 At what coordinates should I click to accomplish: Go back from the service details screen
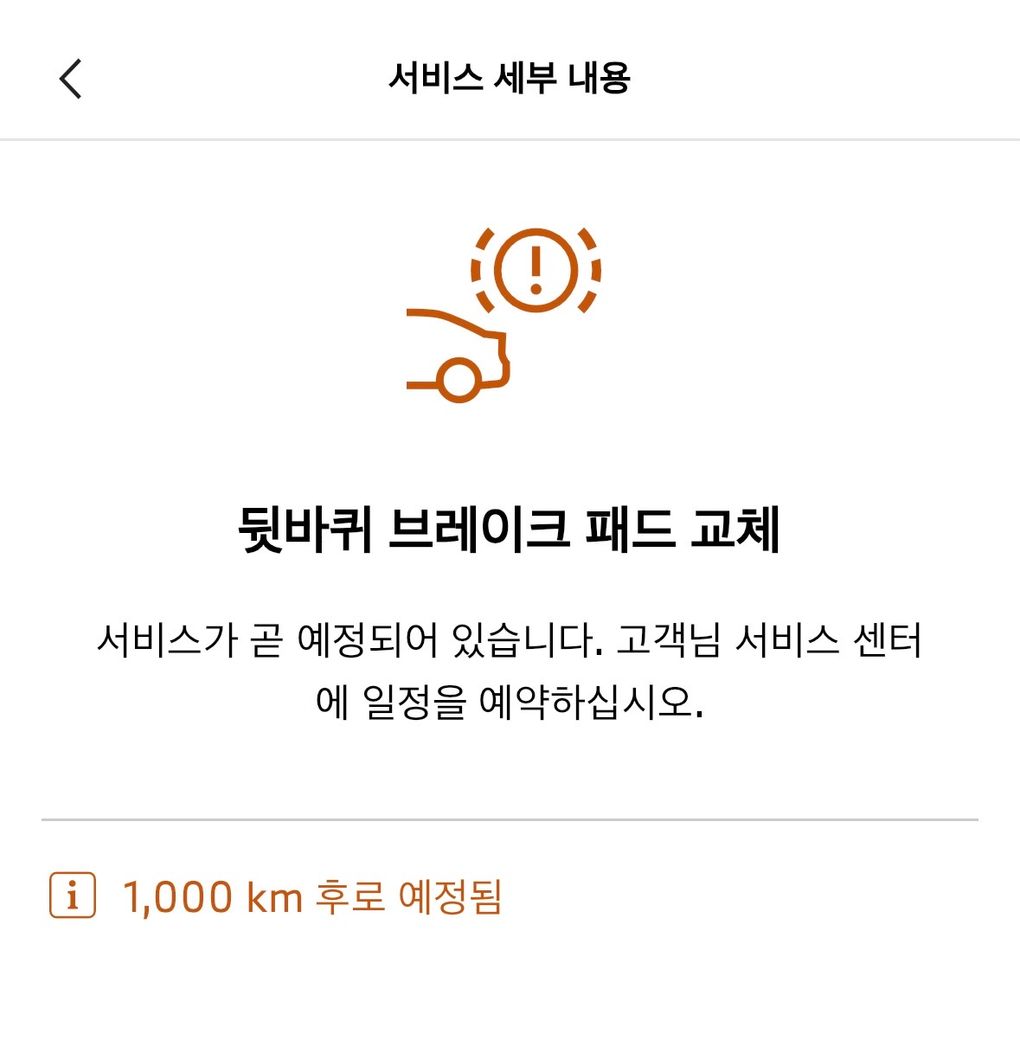tap(70, 78)
